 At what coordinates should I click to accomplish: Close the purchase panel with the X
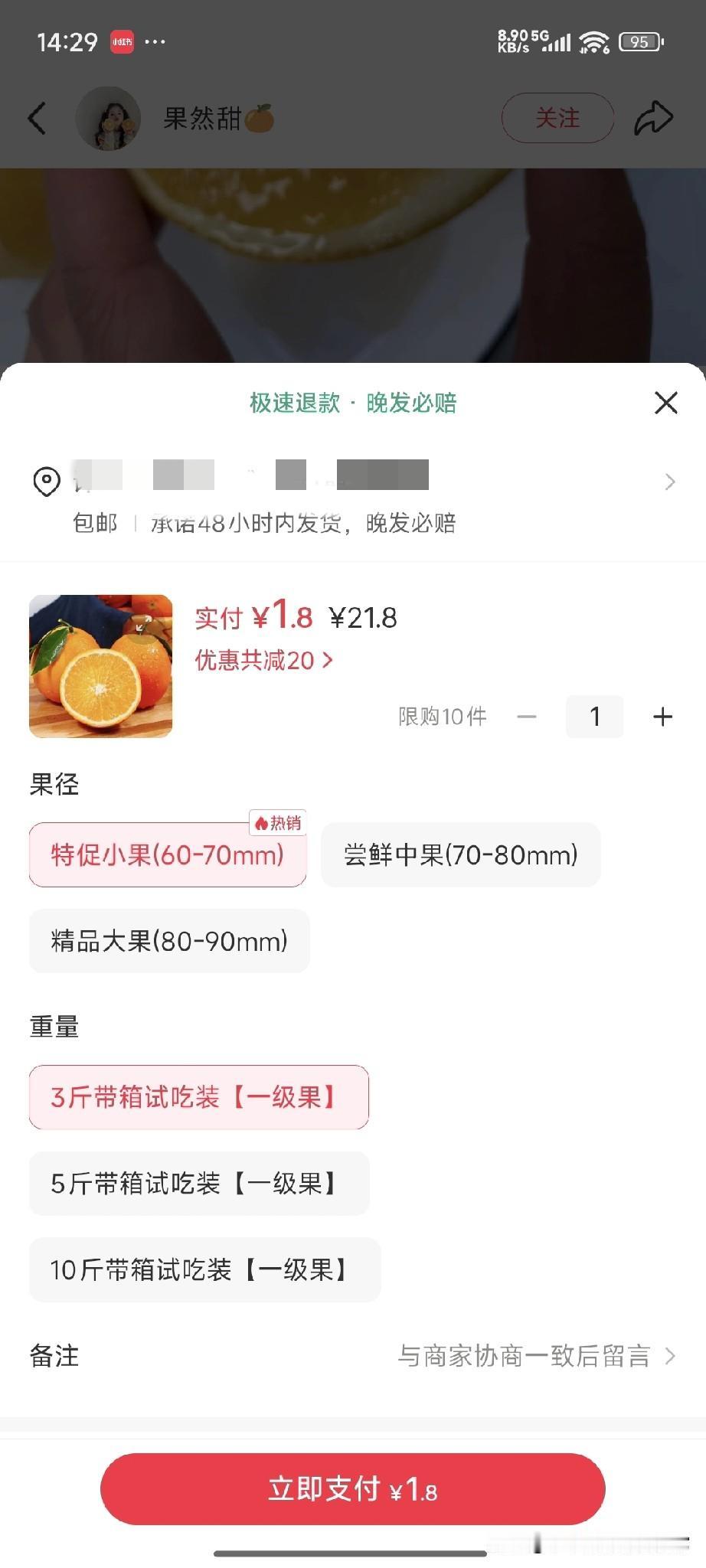point(665,403)
